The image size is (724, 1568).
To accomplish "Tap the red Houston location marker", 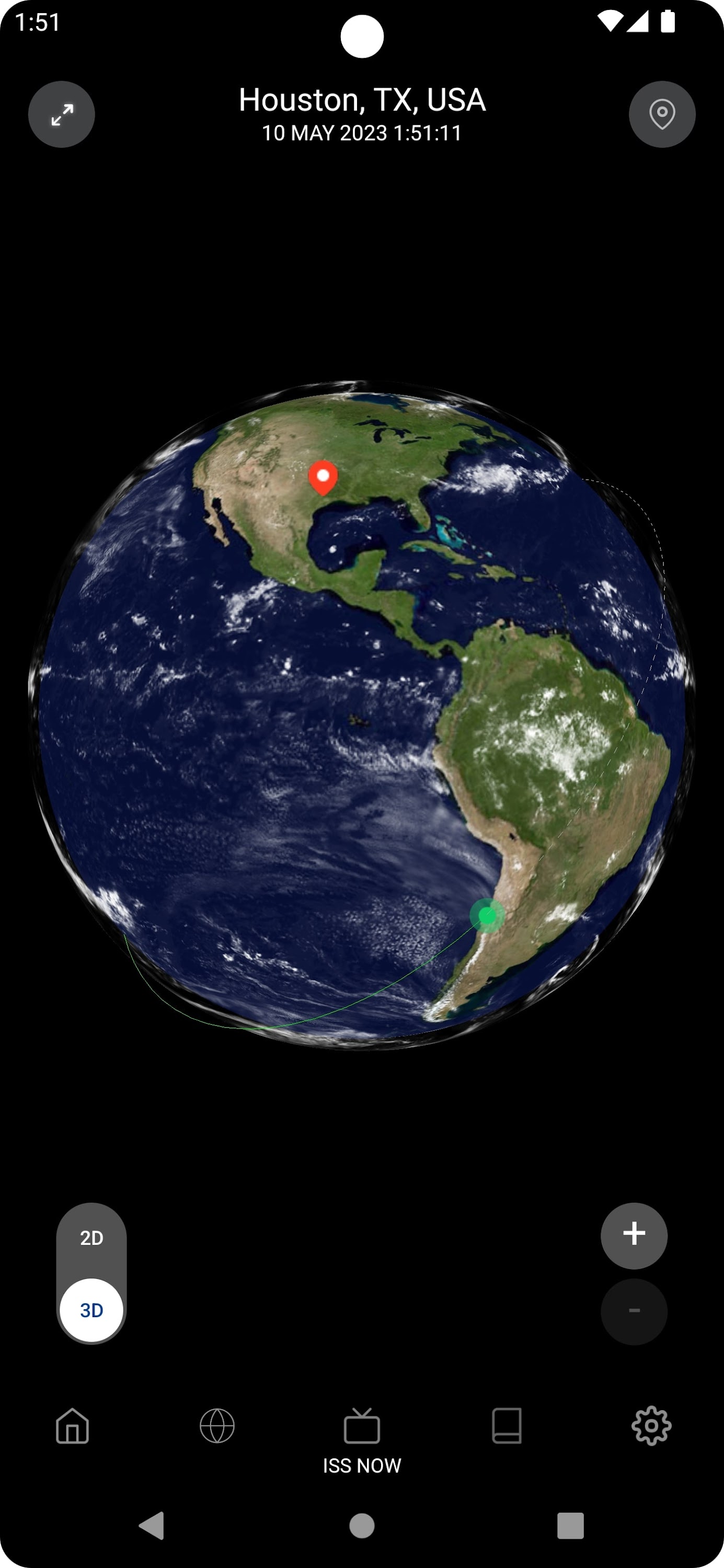I will tap(324, 477).
